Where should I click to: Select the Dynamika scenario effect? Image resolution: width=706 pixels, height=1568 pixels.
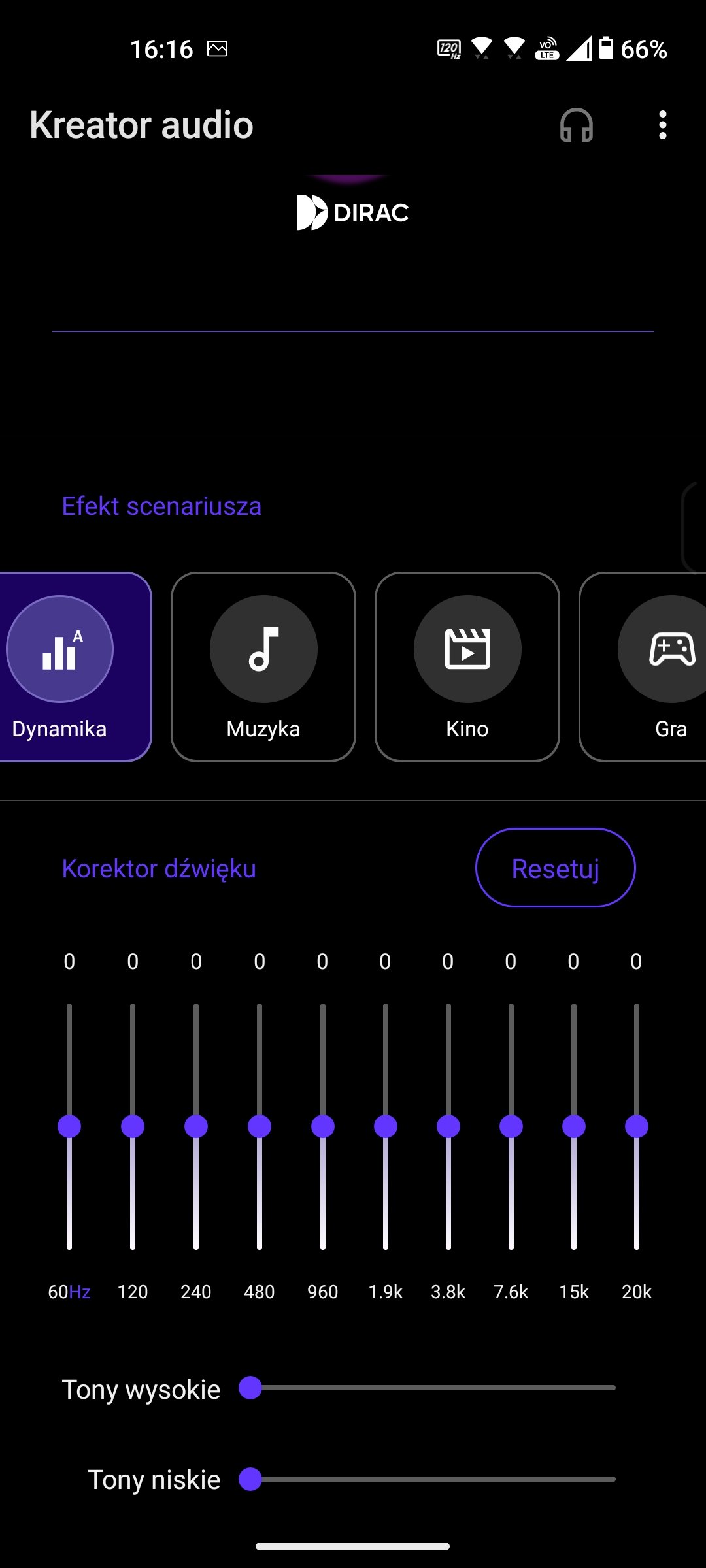pos(75,667)
